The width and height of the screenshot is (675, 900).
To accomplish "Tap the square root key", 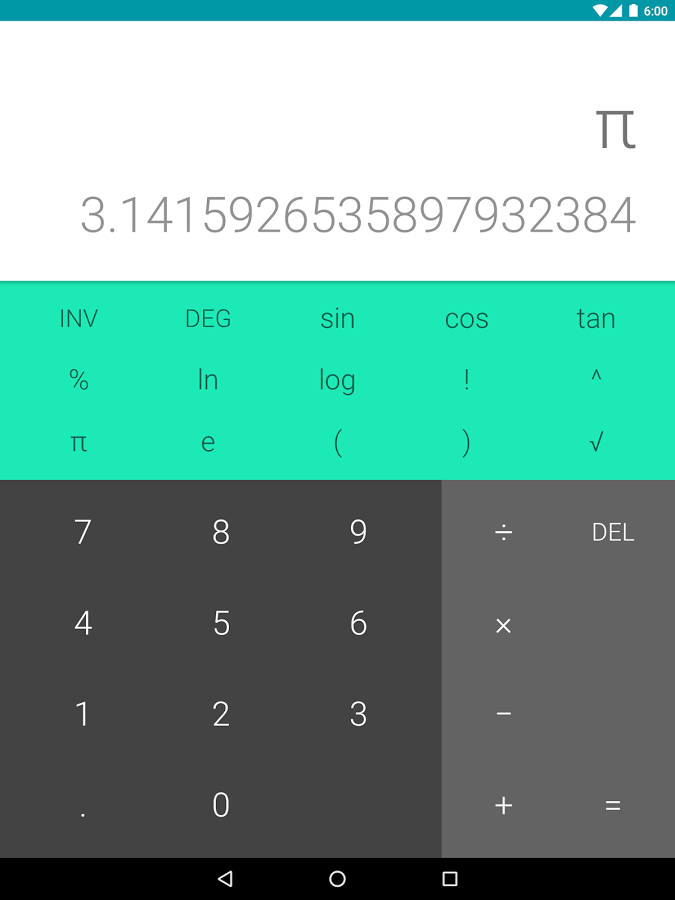I will (596, 442).
